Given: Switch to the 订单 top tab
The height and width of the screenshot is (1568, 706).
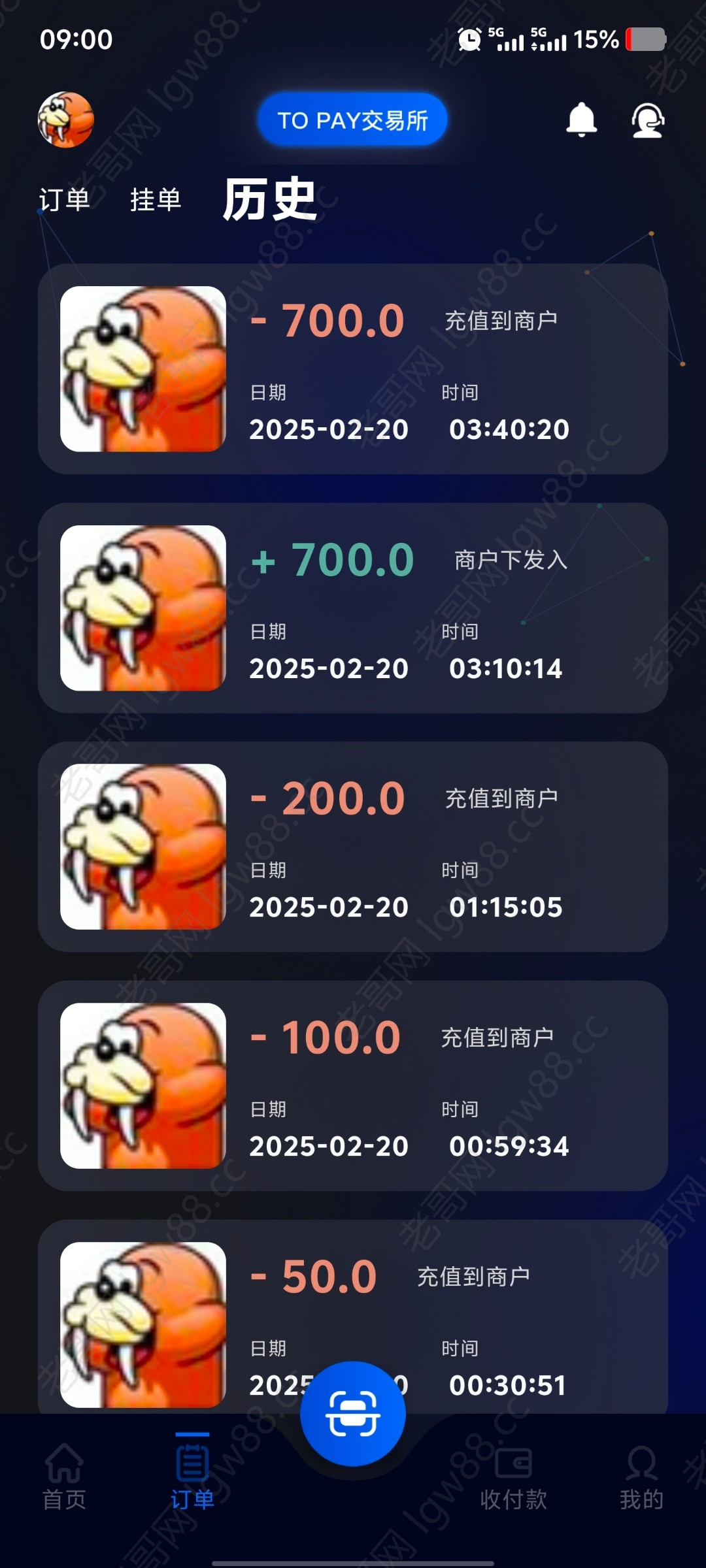Looking at the screenshot, I should pyautogui.click(x=64, y=200).
